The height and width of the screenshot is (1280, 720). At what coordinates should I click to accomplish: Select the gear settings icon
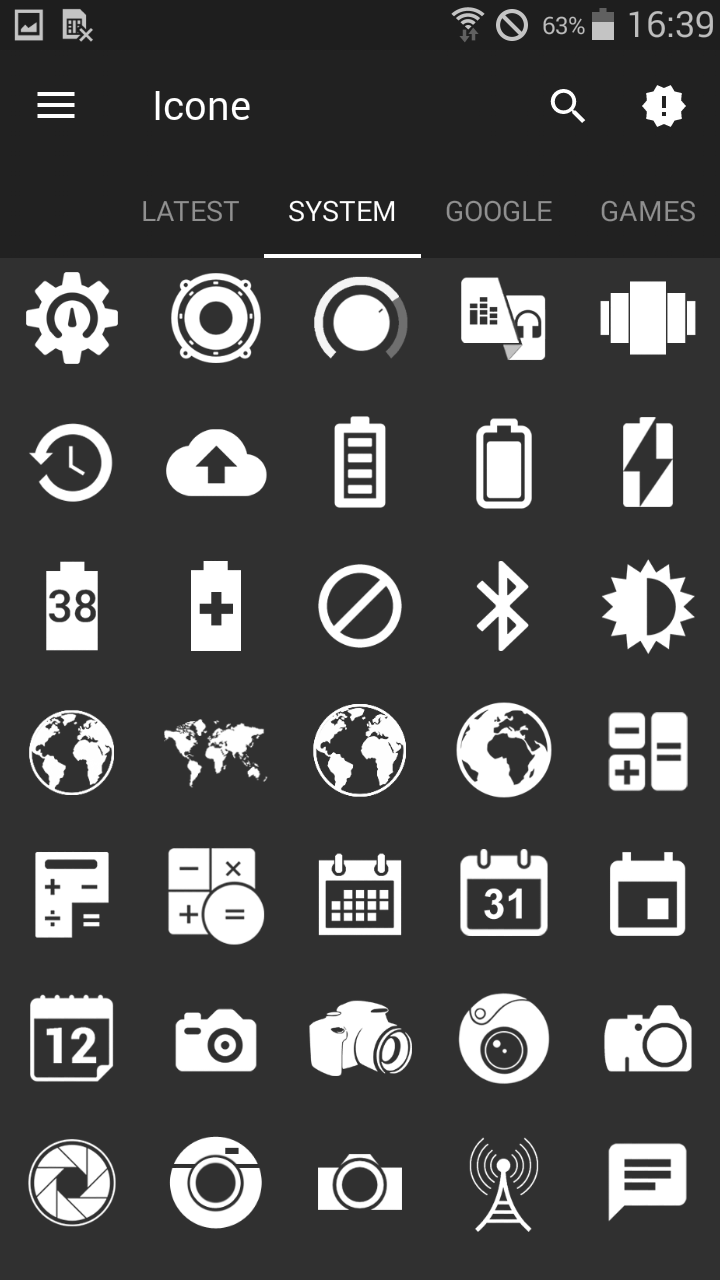click(72, 318)
